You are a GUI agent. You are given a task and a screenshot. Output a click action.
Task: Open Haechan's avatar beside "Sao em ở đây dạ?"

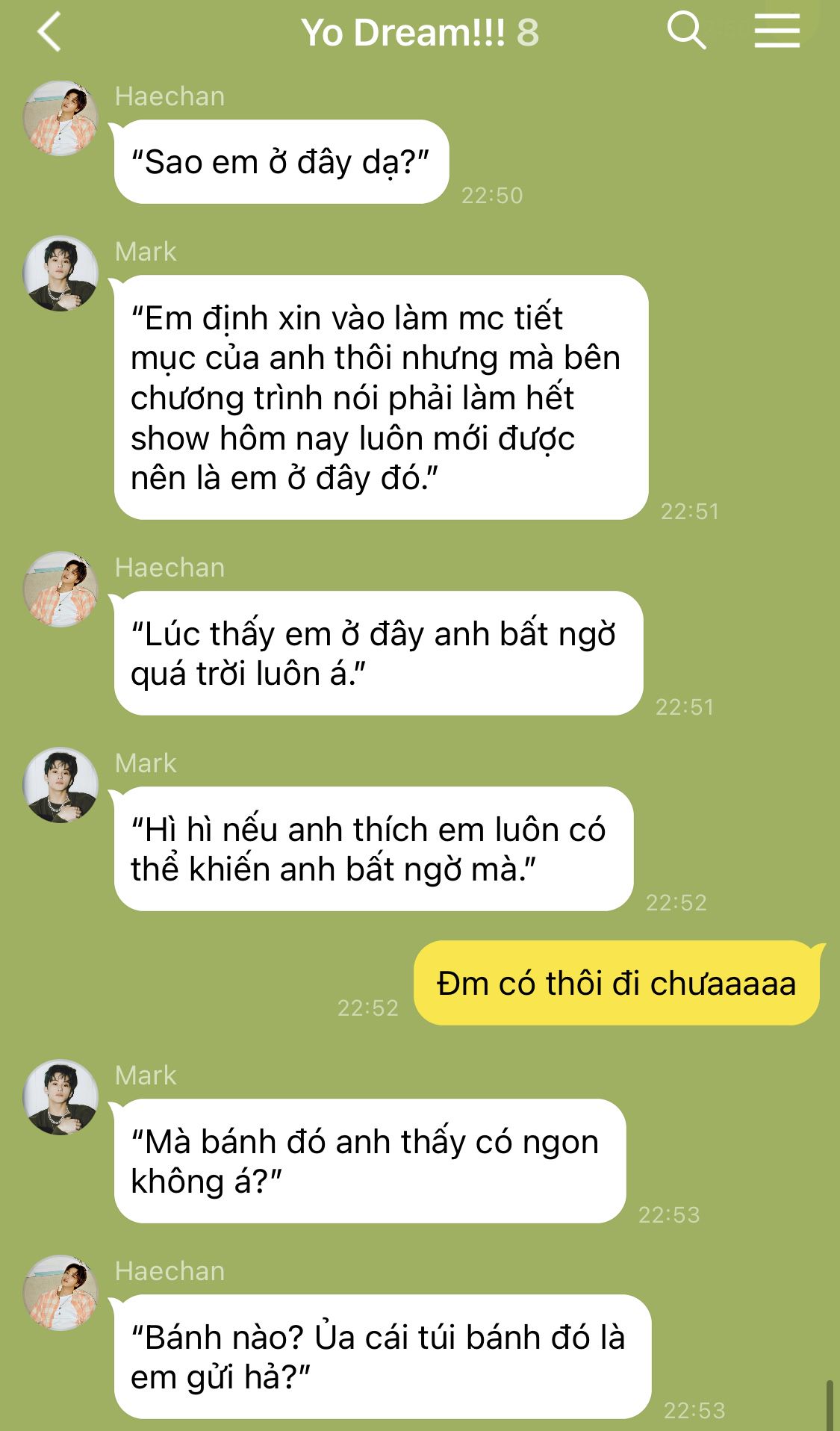(60, 118)
